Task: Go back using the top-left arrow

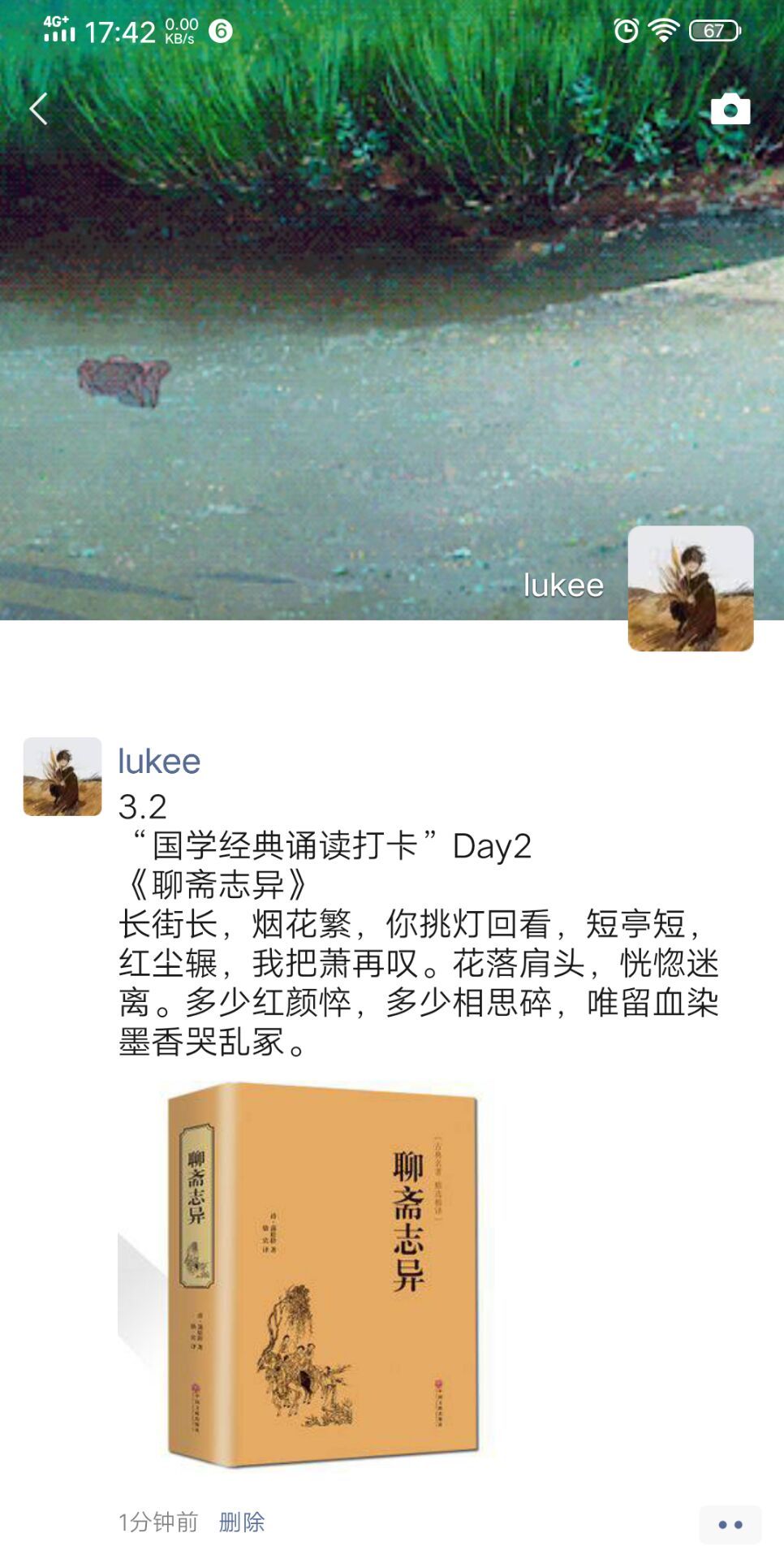Action: [x=38, y=109]
